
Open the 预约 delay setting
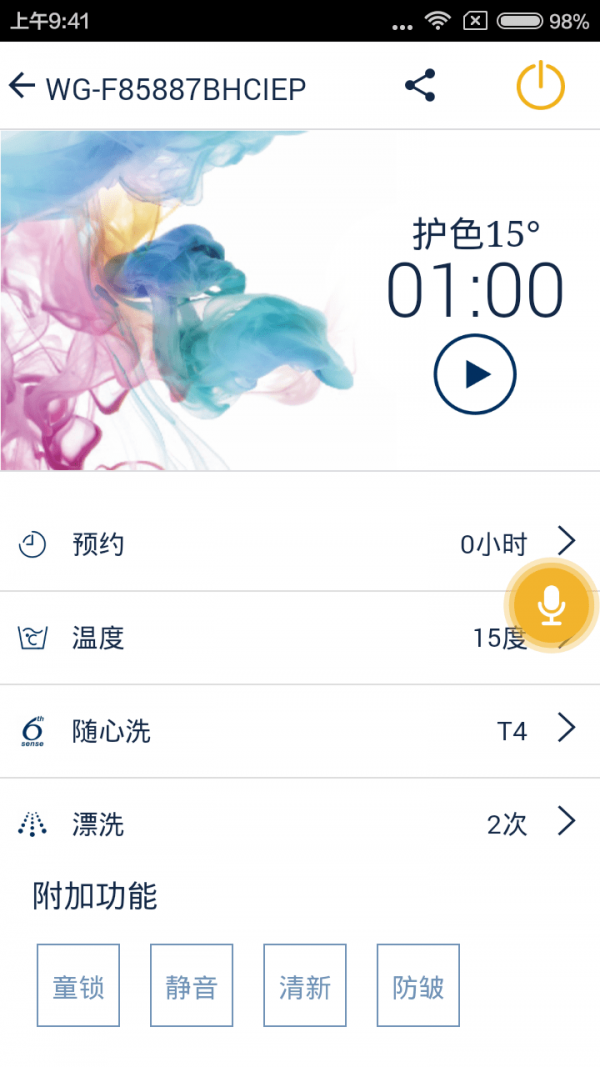(x=300, y=544)
